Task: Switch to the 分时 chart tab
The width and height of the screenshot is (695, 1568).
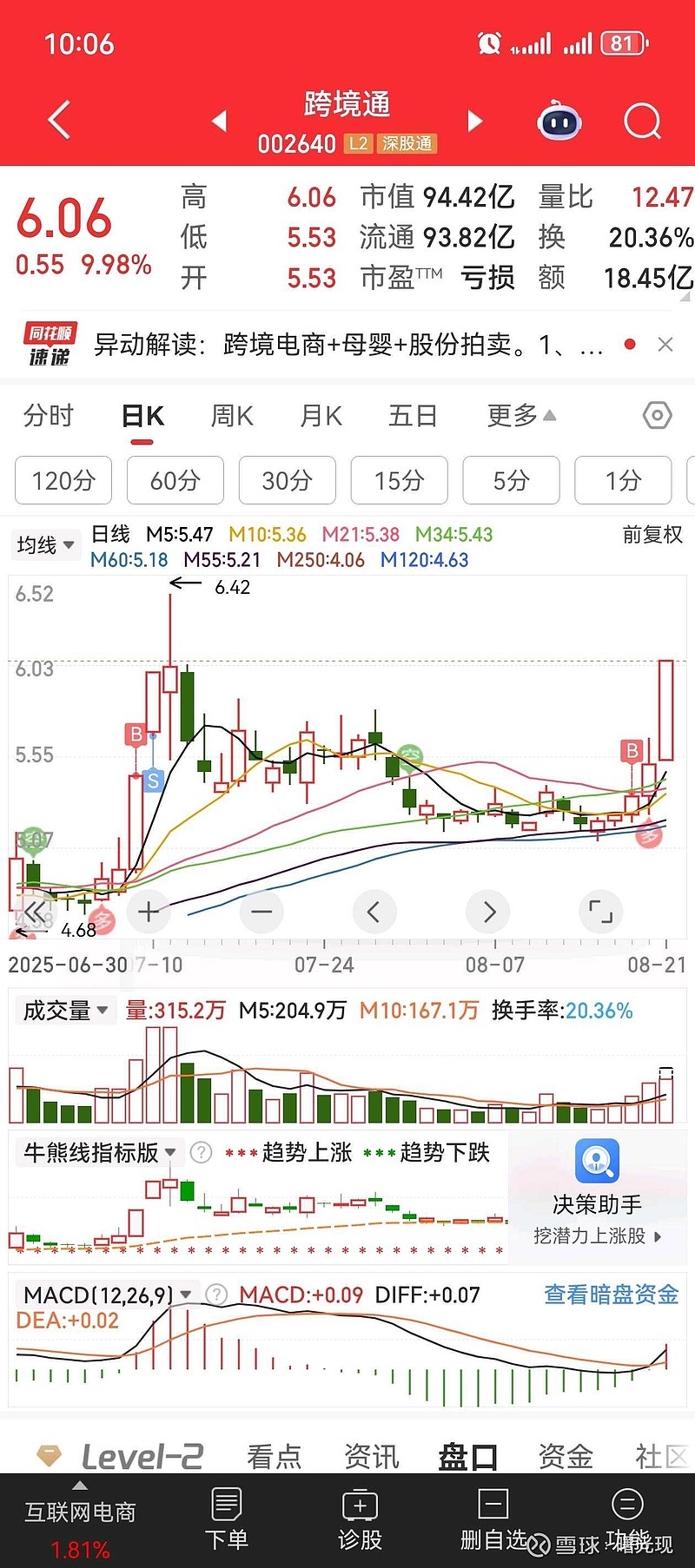Action: [x=49, y=416]
